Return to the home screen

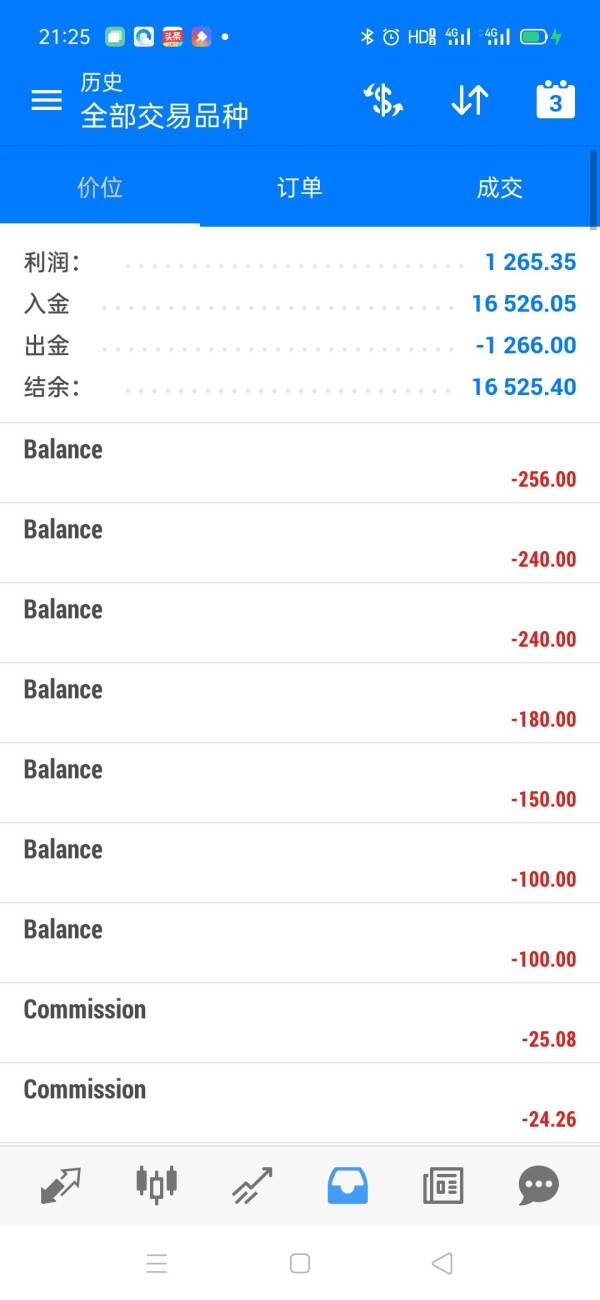[x=300, y=1263]
